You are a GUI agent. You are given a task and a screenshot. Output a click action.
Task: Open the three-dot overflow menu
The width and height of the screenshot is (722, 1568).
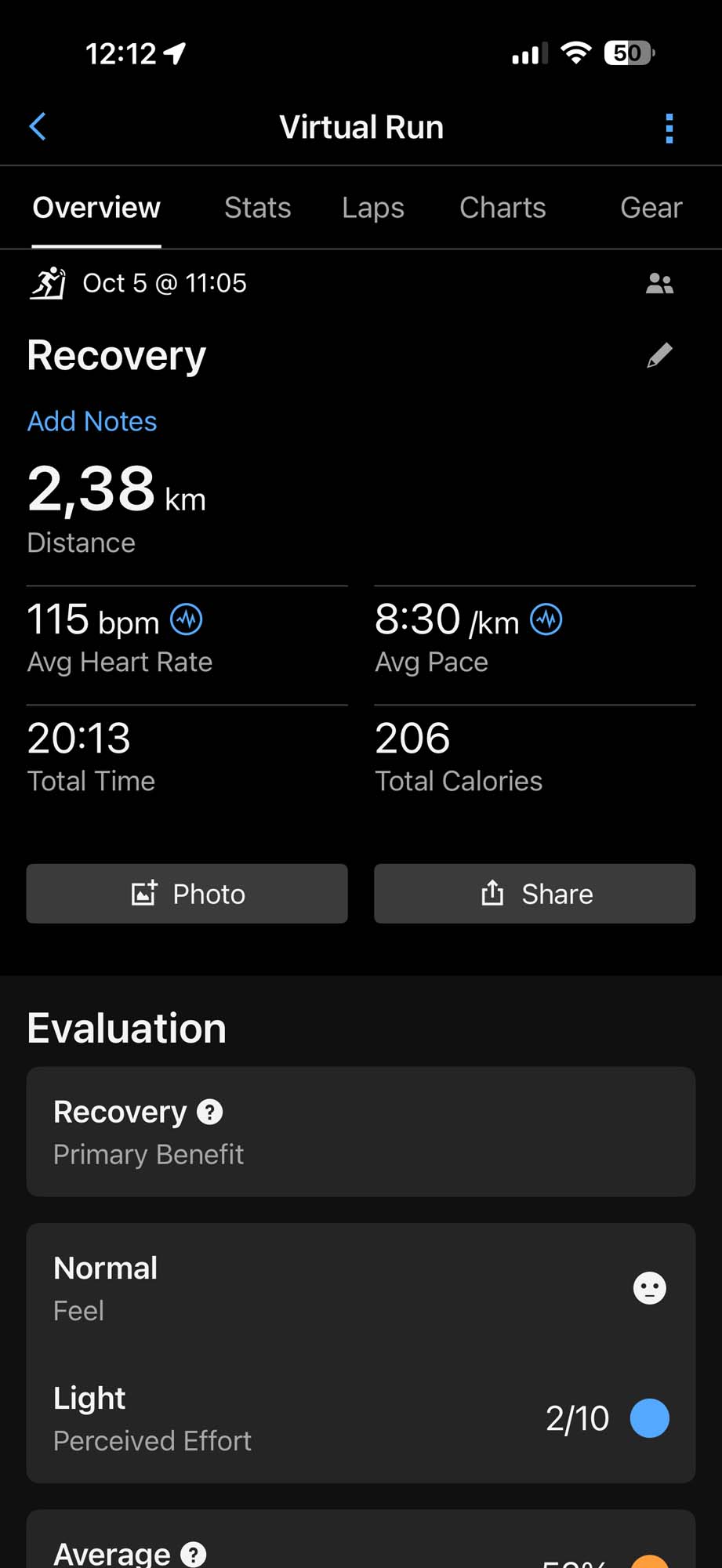coord(669,129)
